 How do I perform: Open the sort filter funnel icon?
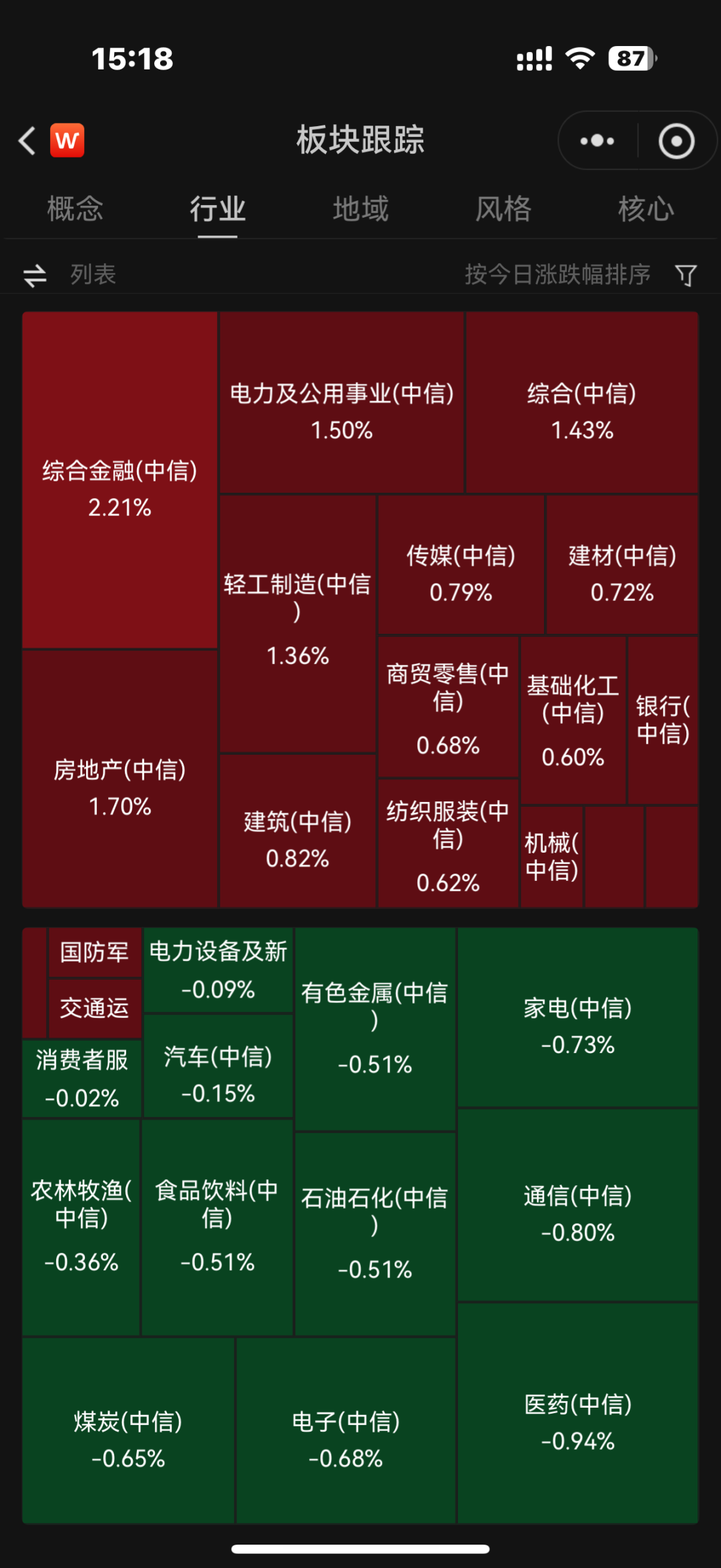click(686, 275)
